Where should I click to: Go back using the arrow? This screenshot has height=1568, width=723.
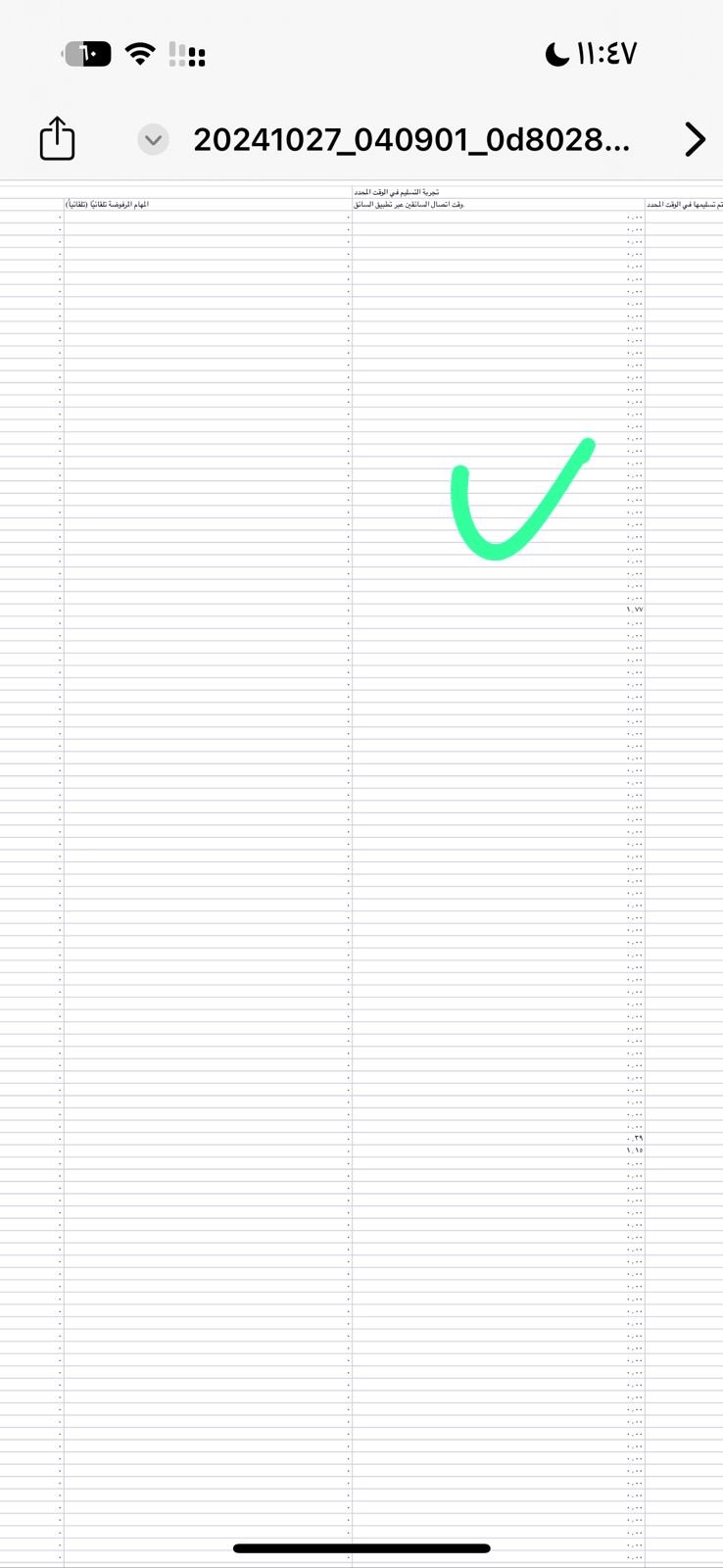(x=694, y=139)
